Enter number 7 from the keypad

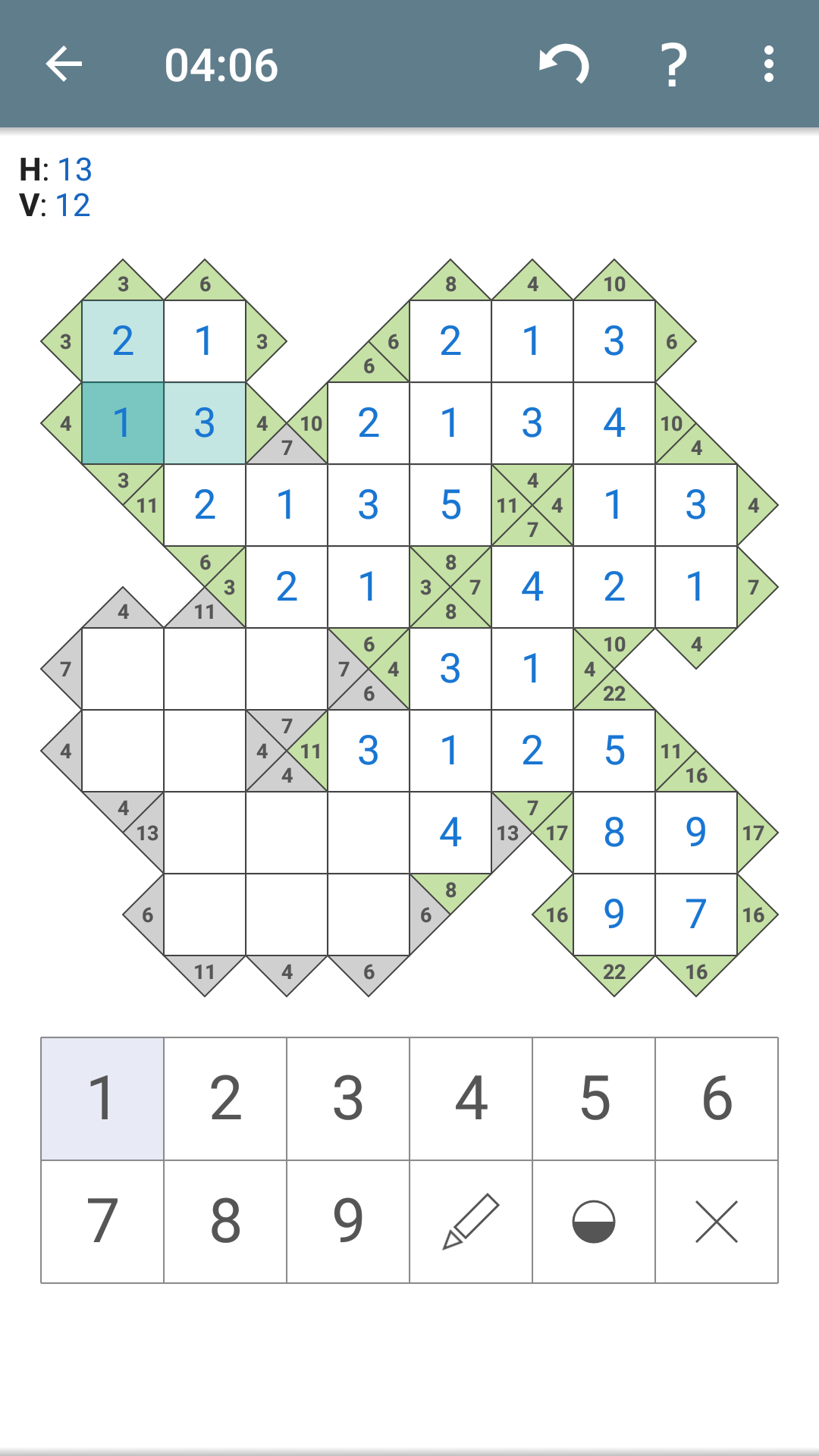[x=102, y=1222]
